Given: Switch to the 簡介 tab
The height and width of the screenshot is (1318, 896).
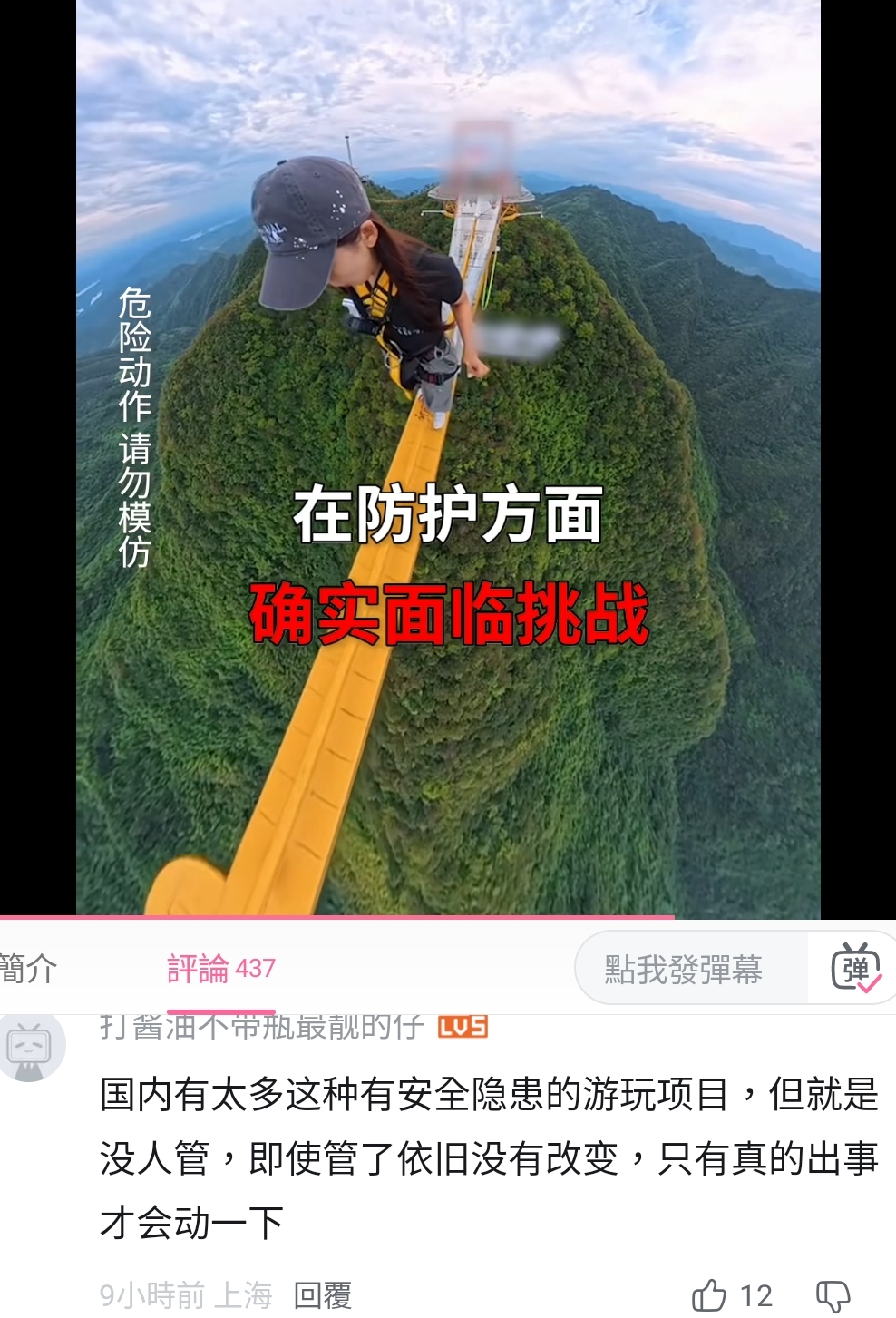Looking at the screenshot, I should [x=29, y=969].
